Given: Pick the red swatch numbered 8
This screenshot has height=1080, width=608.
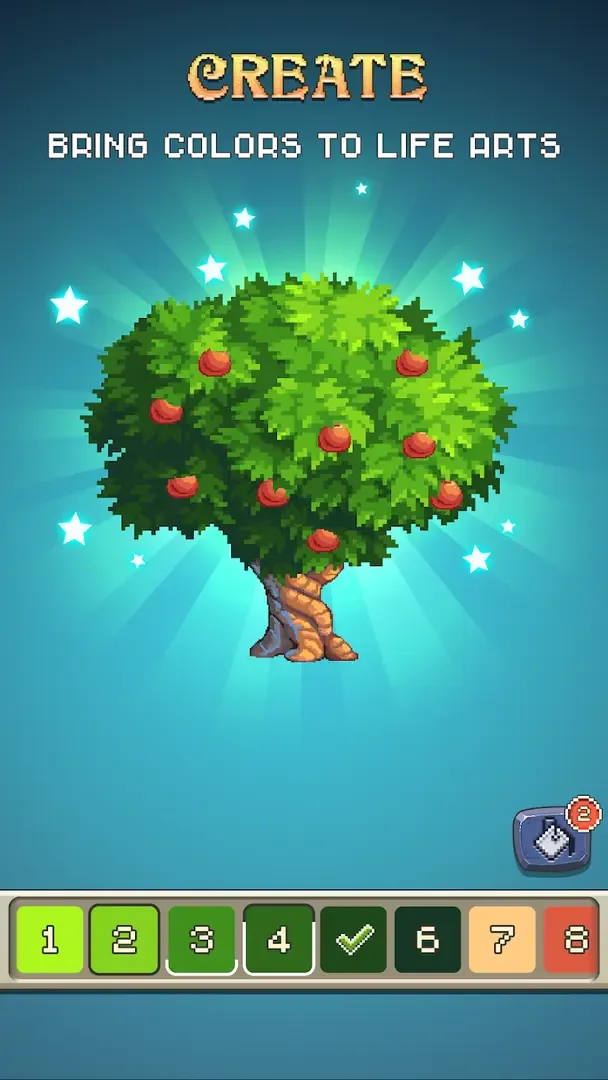Looking at the screenshot, I should (574, 940).
